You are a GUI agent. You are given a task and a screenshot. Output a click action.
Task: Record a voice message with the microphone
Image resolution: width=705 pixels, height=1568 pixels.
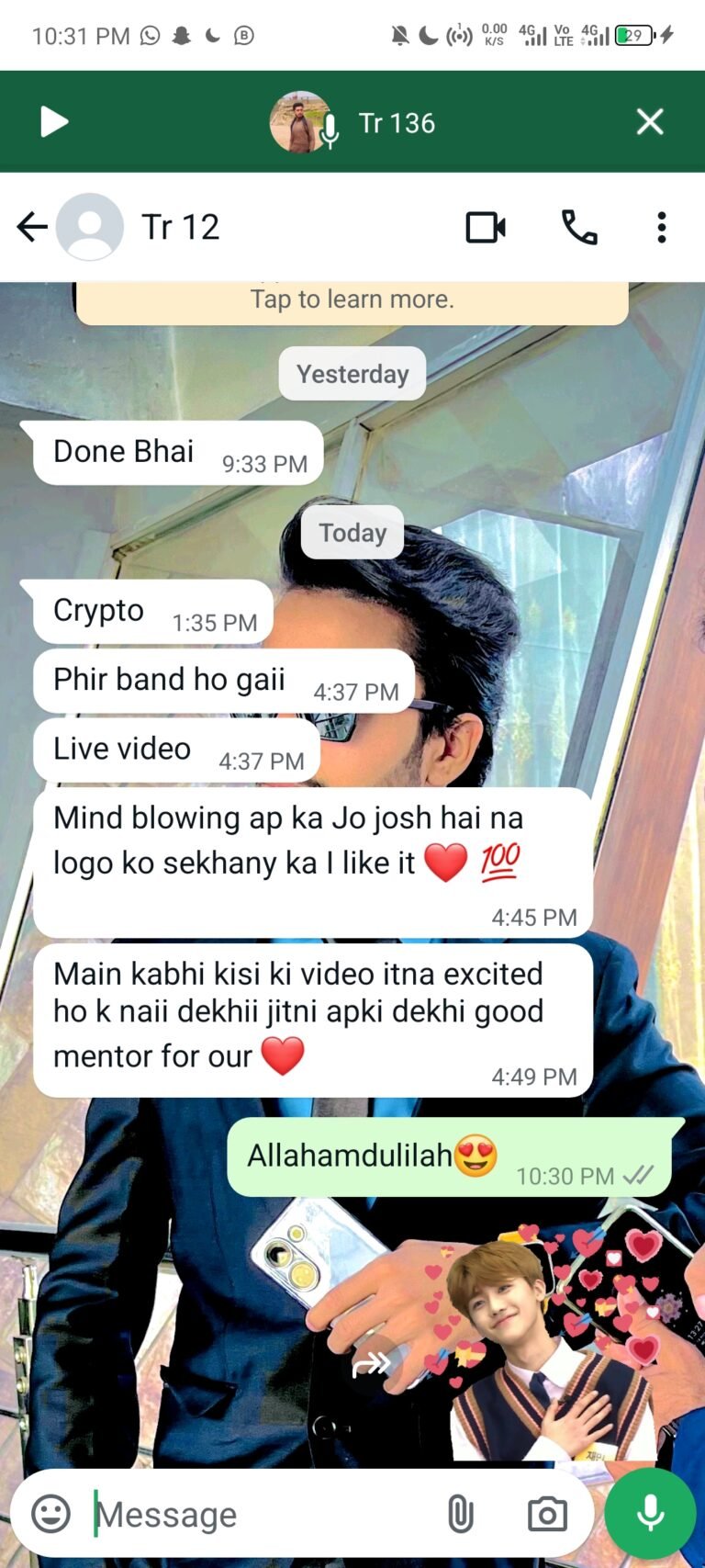[650, 1513]
